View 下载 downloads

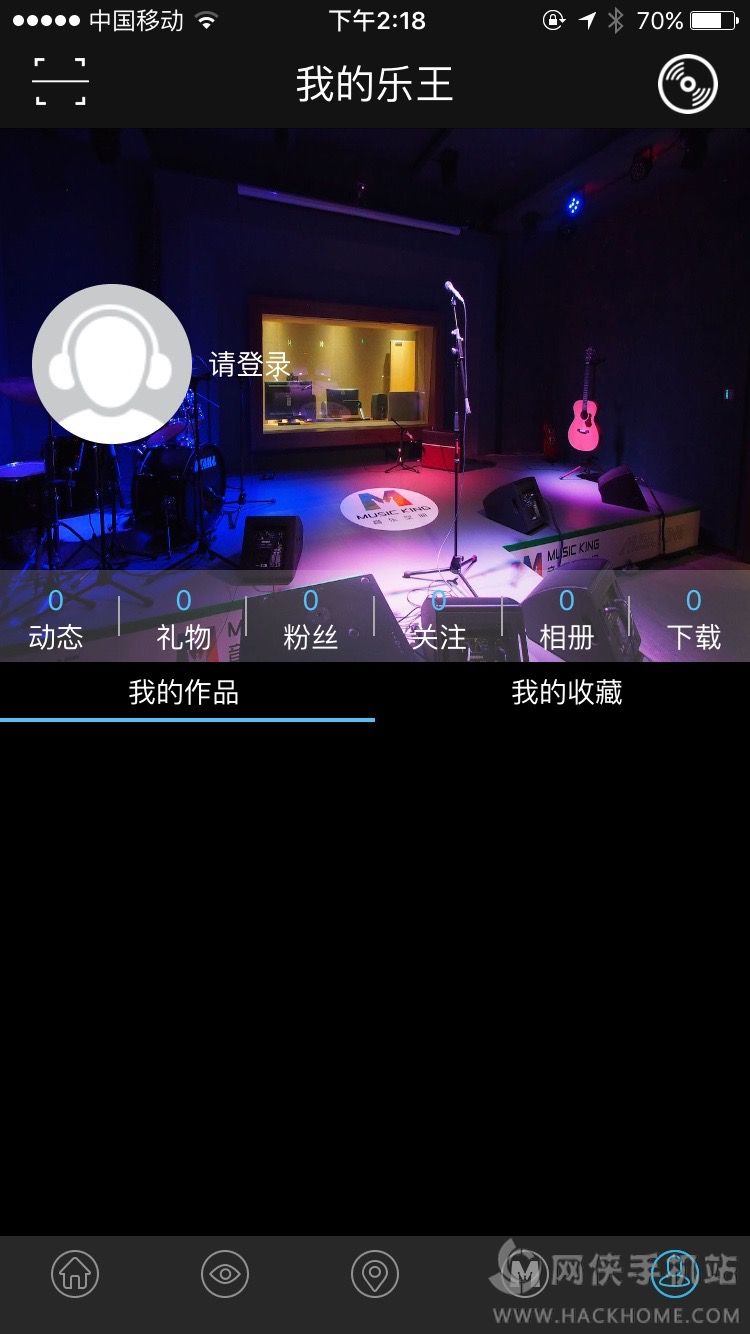[694, 619]
